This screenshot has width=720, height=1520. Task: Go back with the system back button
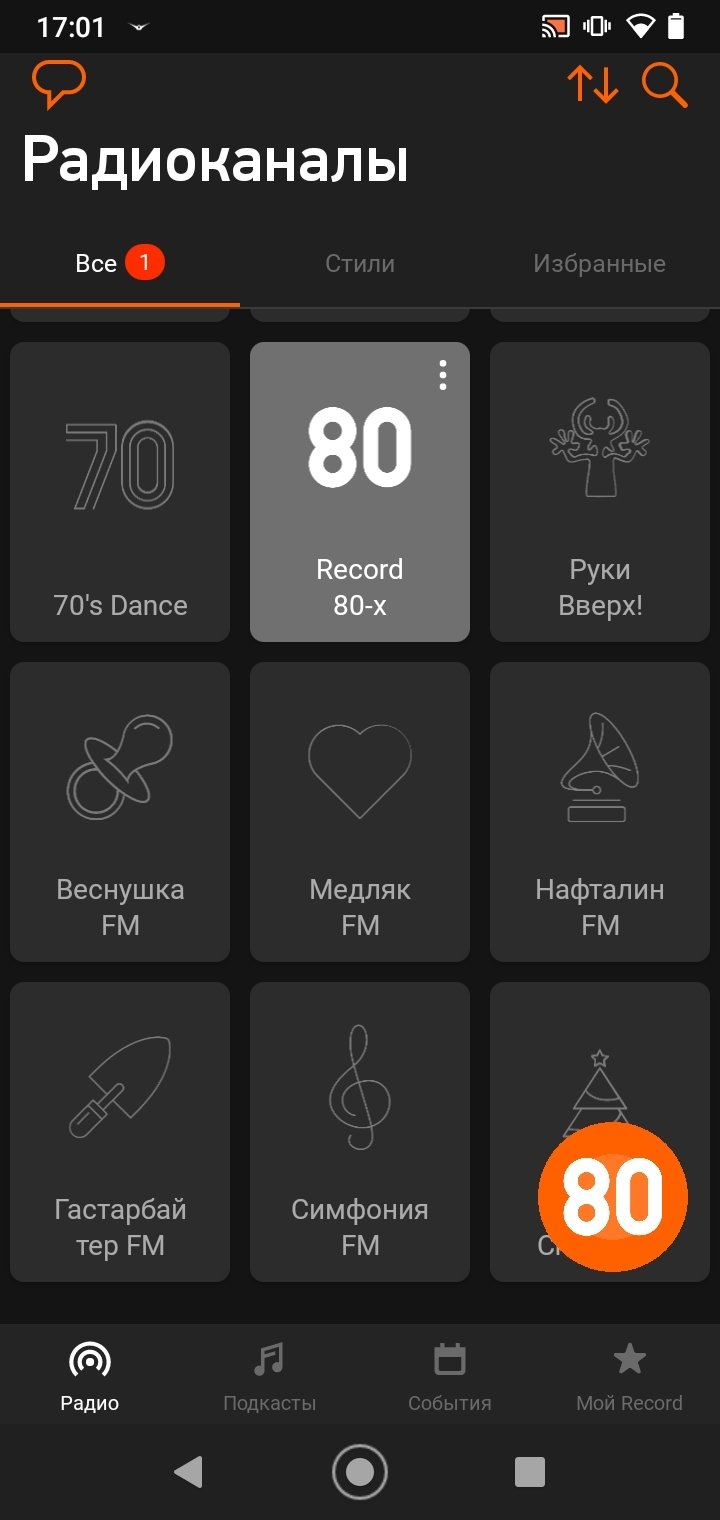[188, 1471]
